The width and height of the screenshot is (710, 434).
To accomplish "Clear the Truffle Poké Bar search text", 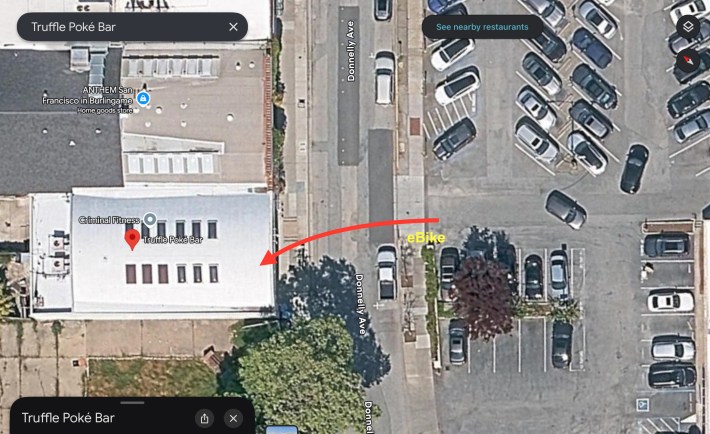I will [x=233, y=26].
